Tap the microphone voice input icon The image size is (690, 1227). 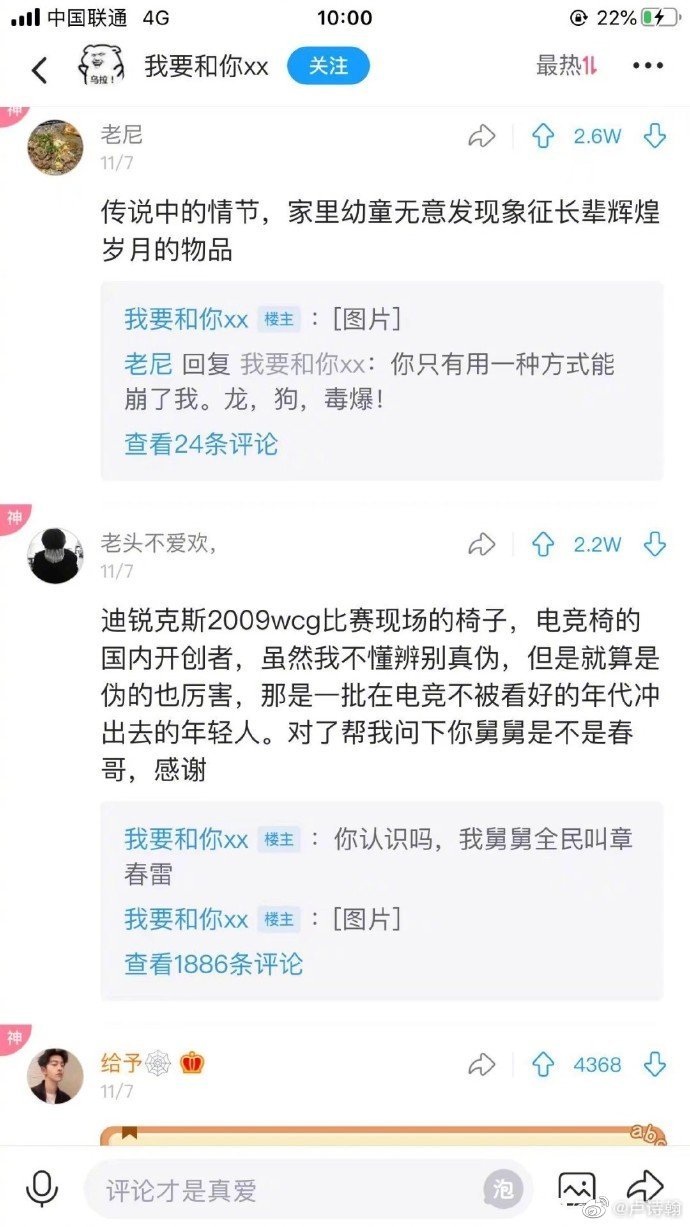coord(41,1189)
